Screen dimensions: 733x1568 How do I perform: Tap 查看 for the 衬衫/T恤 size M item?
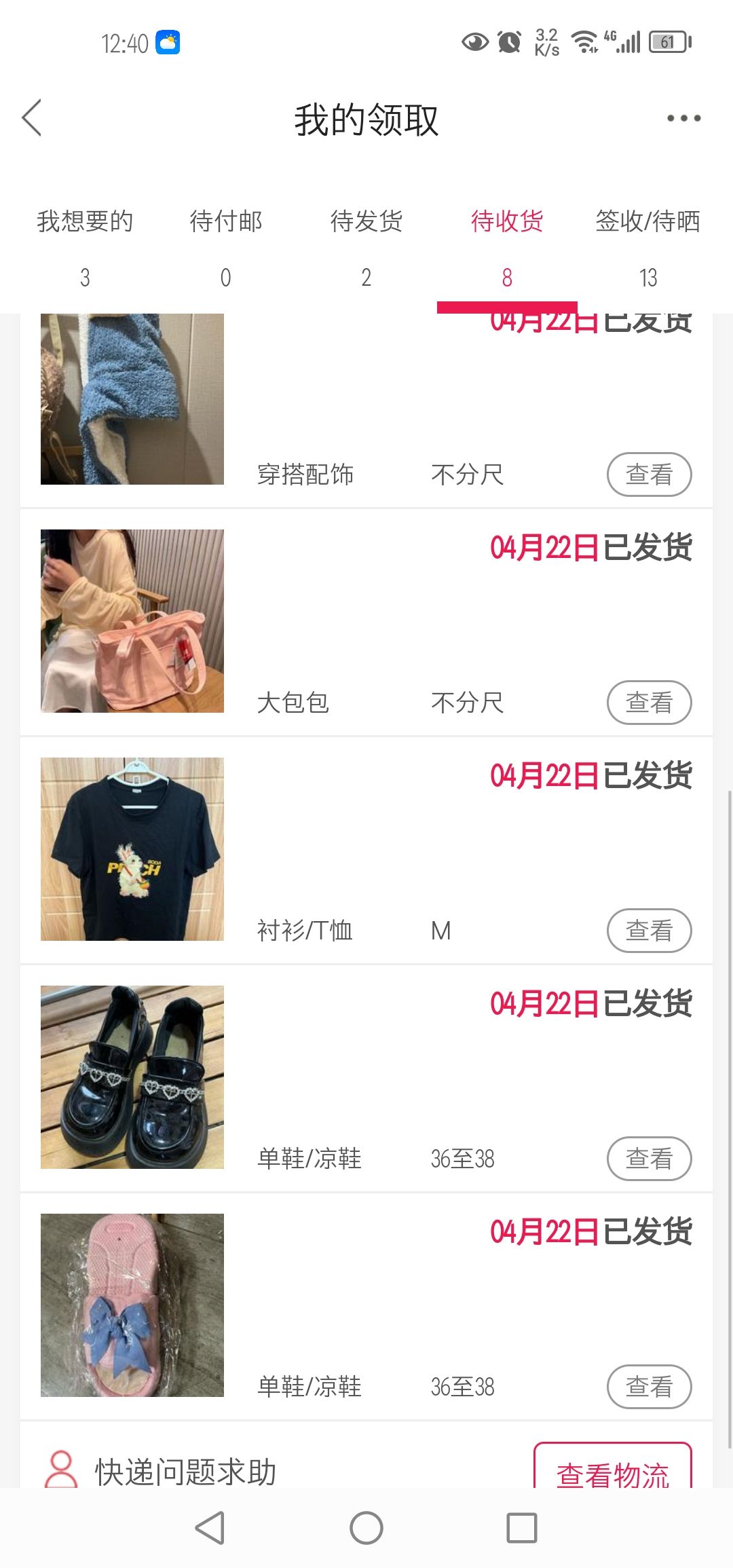[649, 931]
